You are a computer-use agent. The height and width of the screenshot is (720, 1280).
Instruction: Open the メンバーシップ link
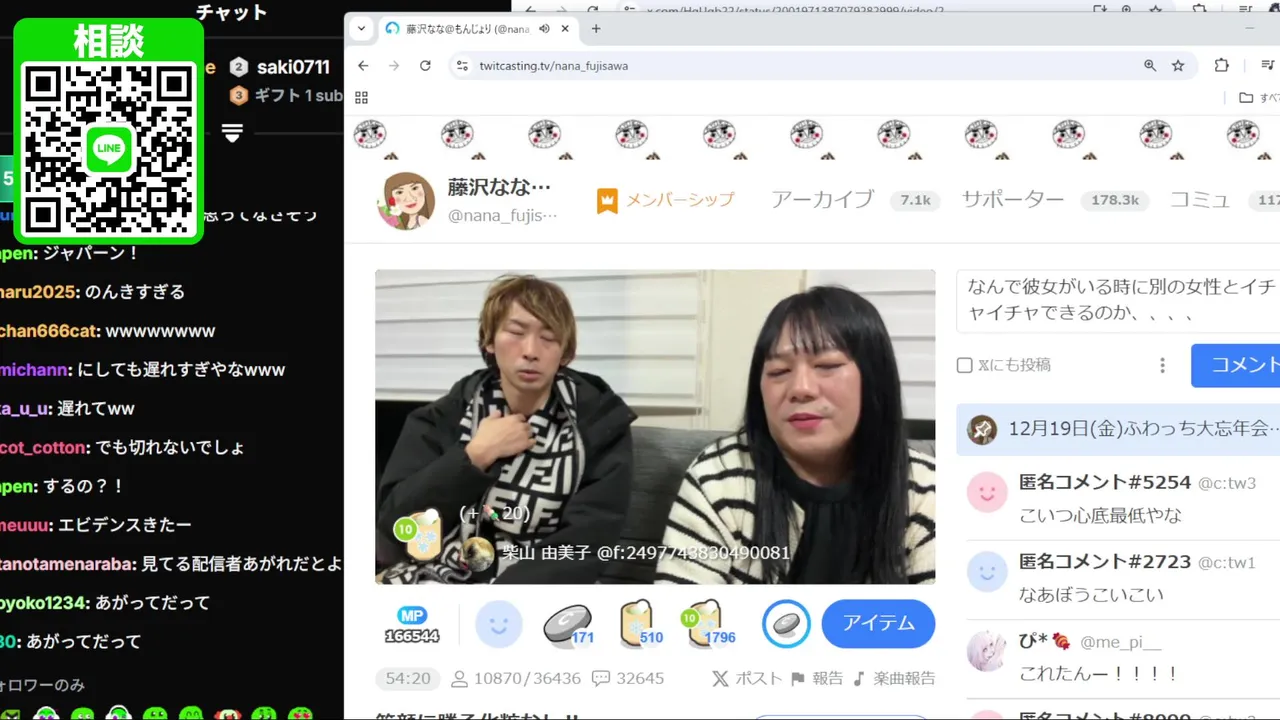click(x=666, y=200)
